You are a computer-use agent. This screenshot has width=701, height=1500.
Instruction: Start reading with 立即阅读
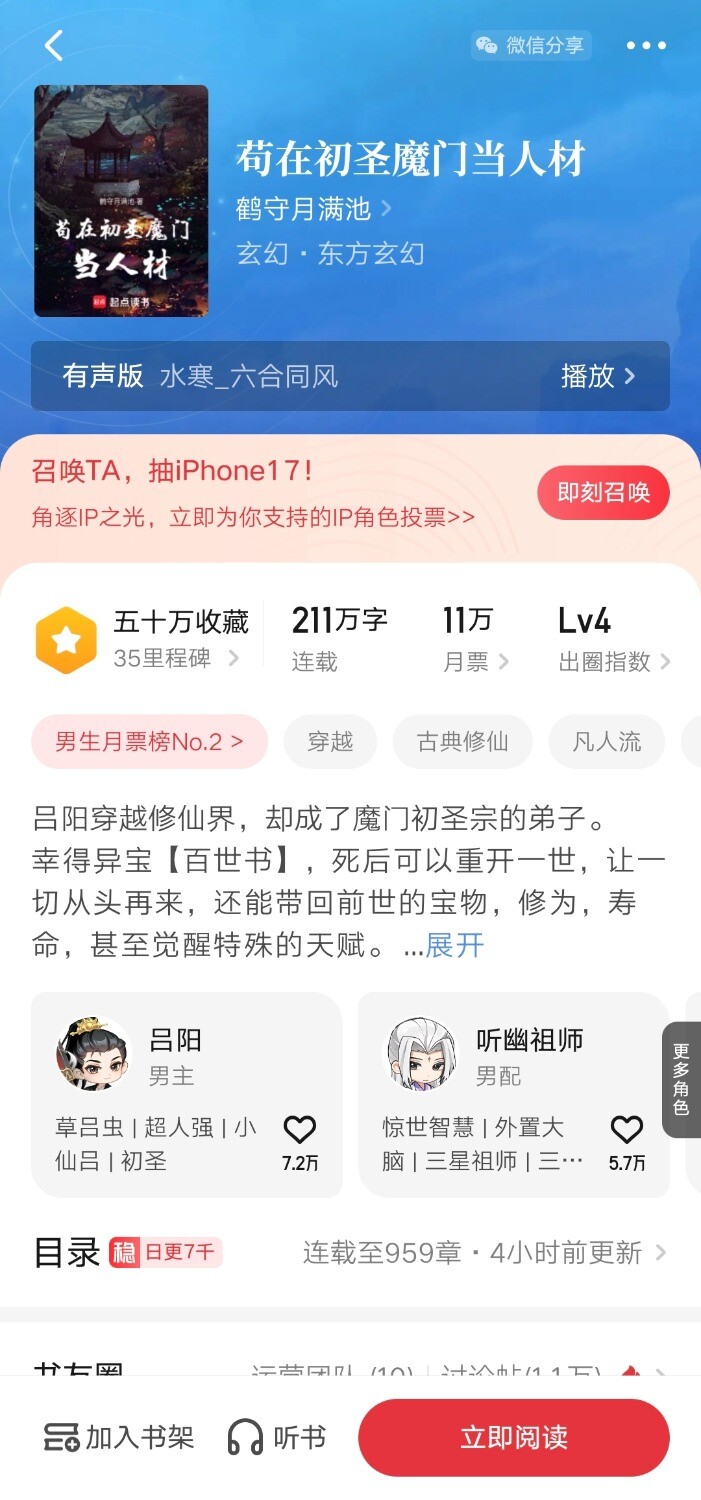click(513, 1438)
